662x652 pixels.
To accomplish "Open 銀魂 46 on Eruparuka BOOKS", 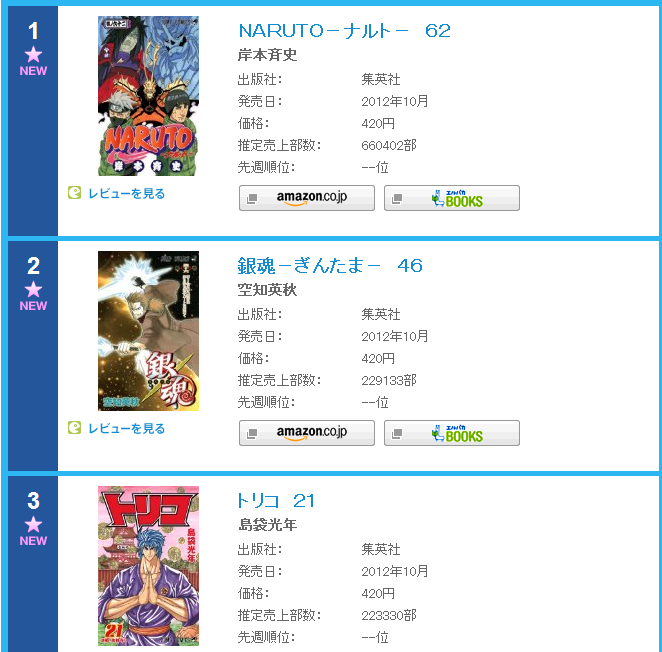I will 452,433.
